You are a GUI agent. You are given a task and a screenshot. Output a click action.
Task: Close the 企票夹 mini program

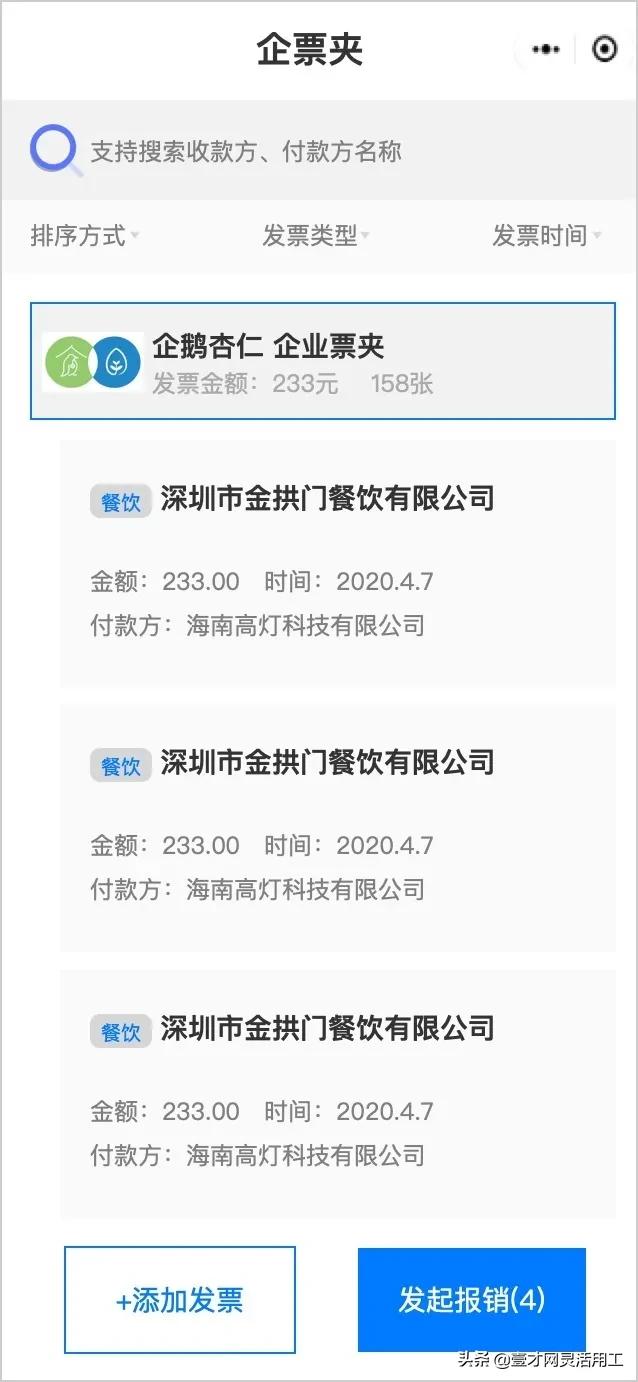[605, 50]
